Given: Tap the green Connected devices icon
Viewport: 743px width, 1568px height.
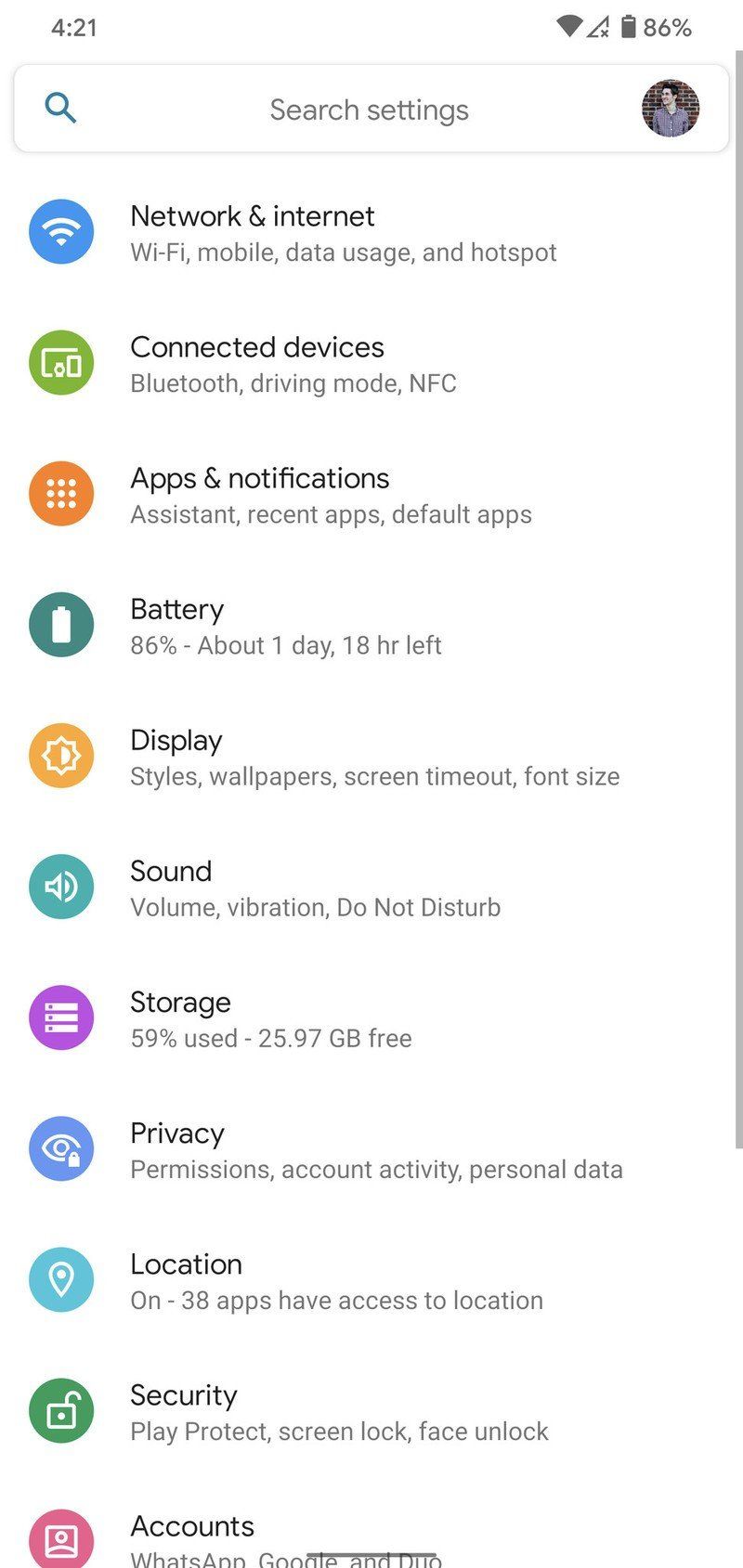Looking at the screenshot, I should pos(61,362).
